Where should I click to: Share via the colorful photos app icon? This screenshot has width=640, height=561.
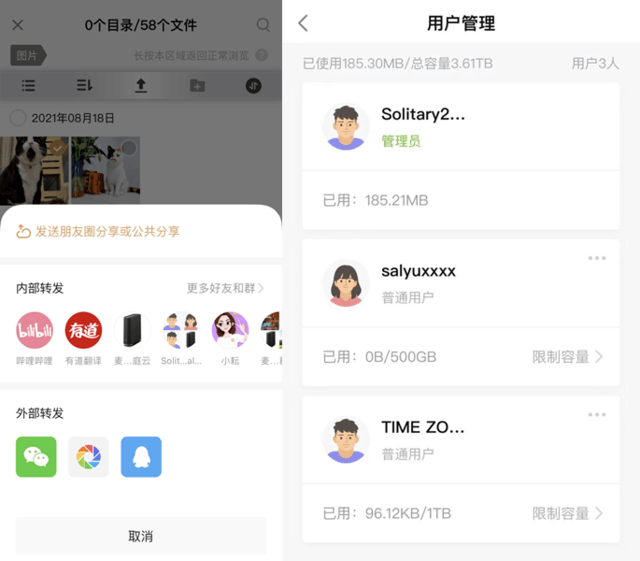coord(88,457)
